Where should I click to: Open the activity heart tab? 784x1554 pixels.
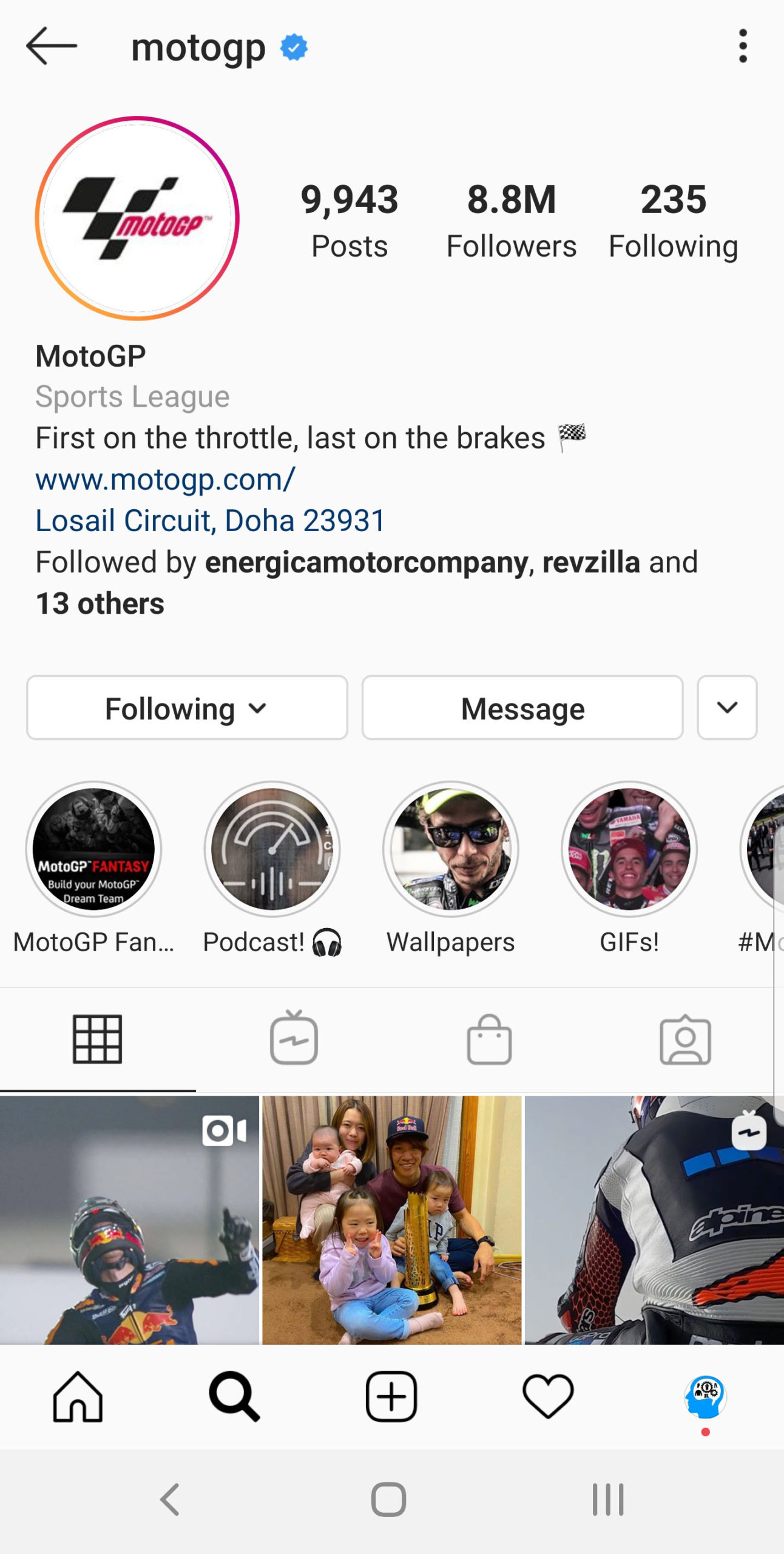point(548,1396)
